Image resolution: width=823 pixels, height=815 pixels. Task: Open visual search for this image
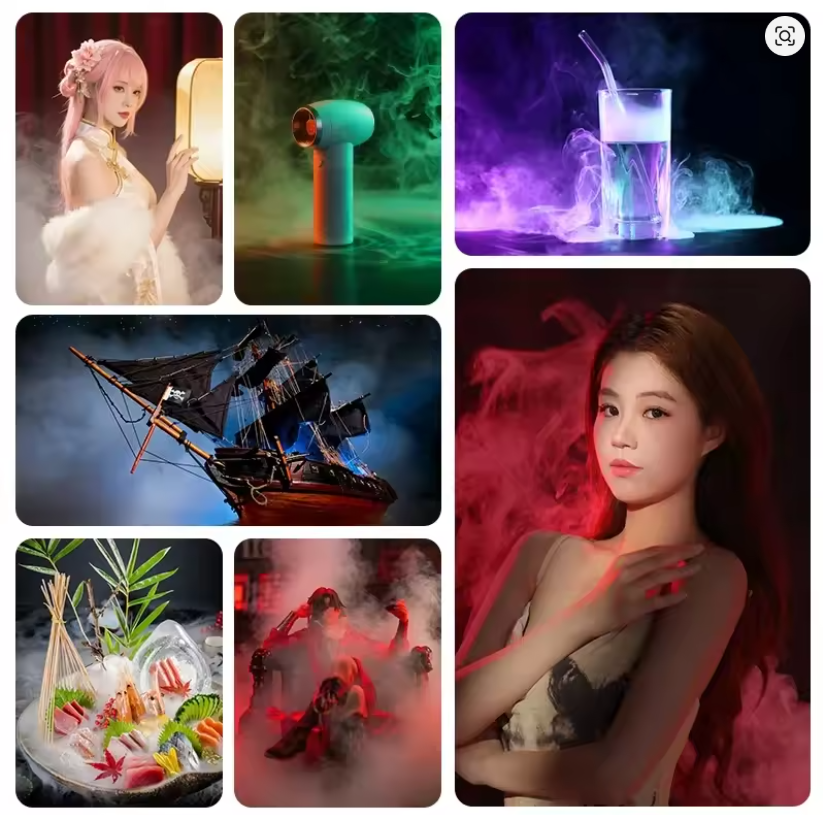(x=785, y=37)
